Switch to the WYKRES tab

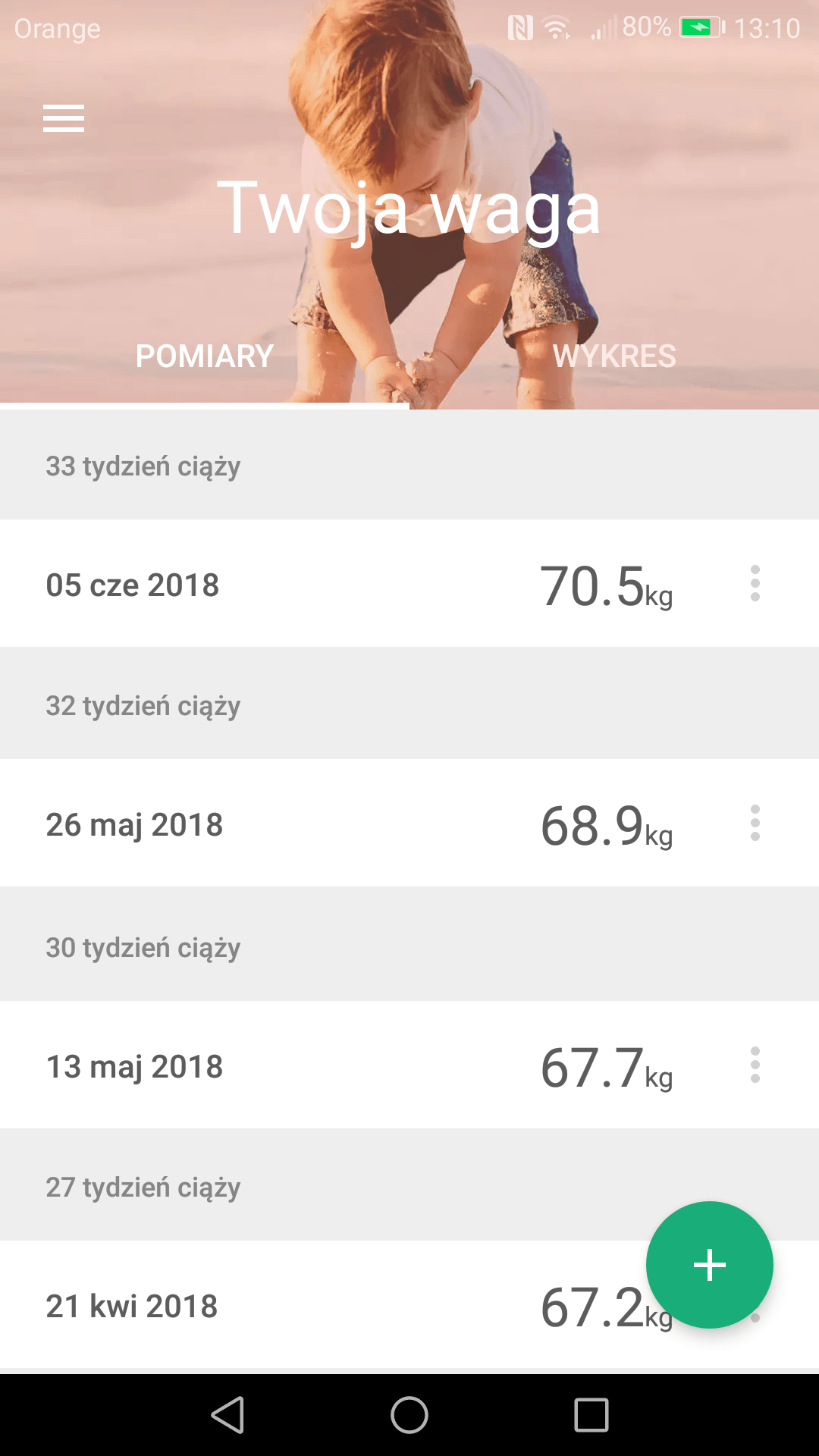(614, 356)
